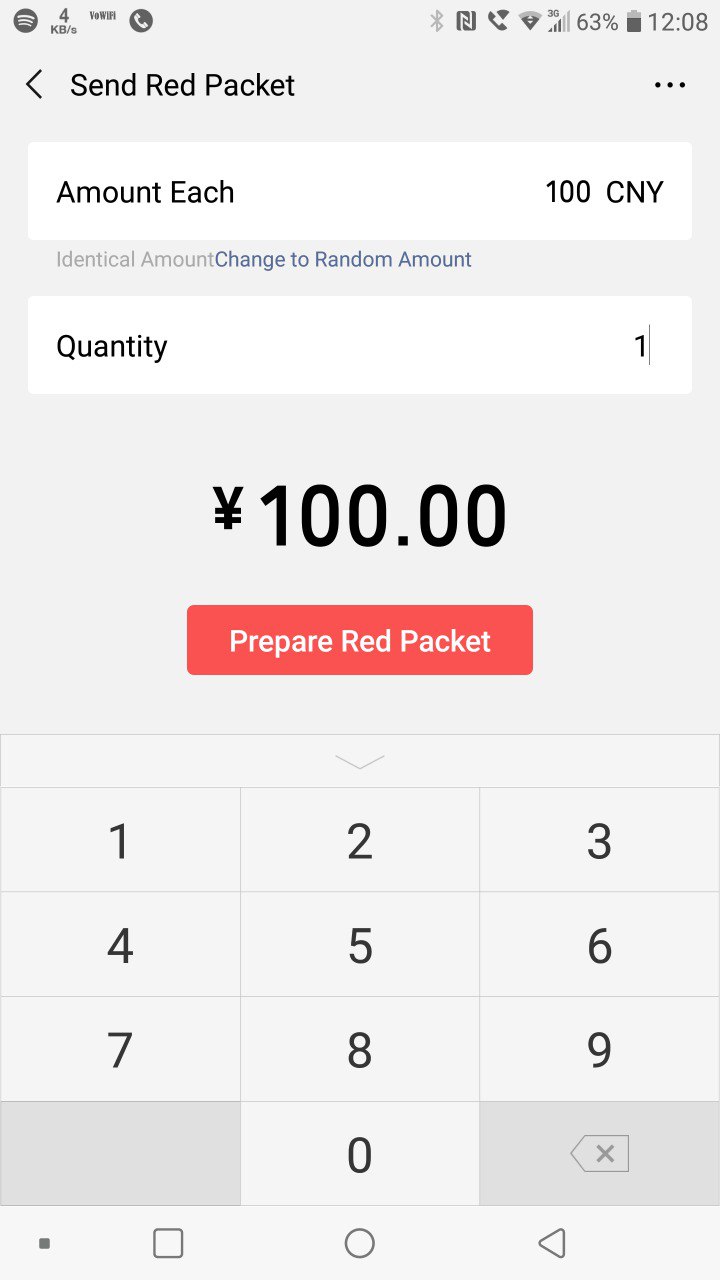Tap the Prepare Red Packet button
The width and height of the screenshot is (720, 1280).
(360, 641)
